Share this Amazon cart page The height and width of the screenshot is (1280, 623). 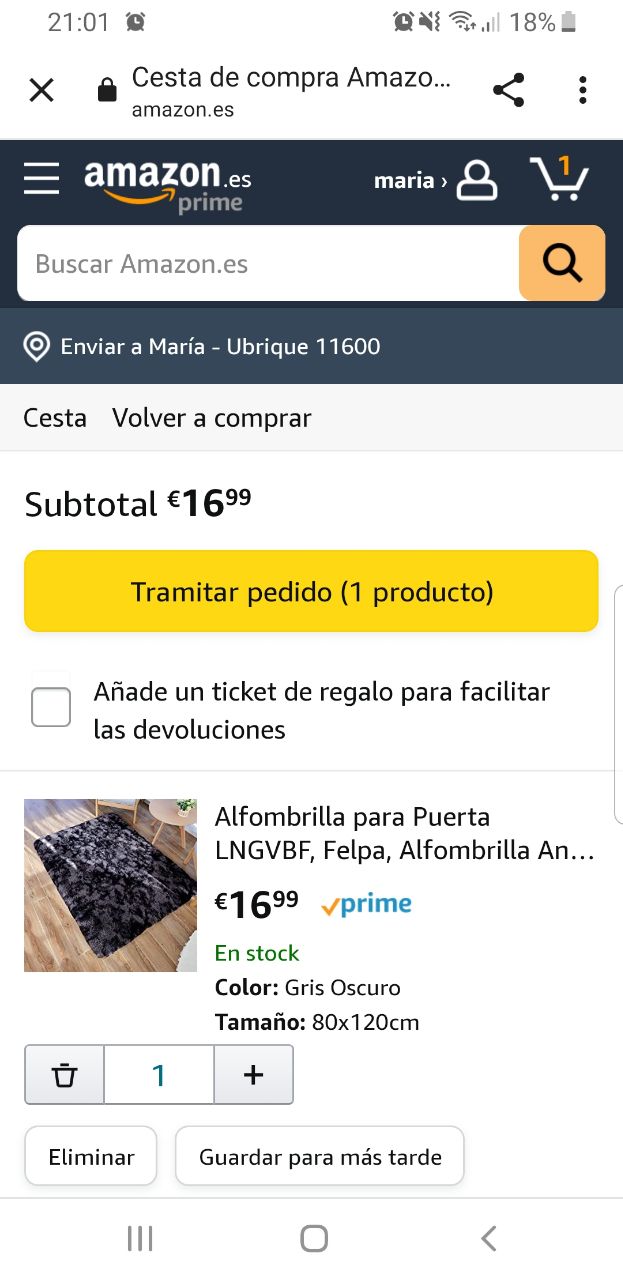[x=509, y=91]
